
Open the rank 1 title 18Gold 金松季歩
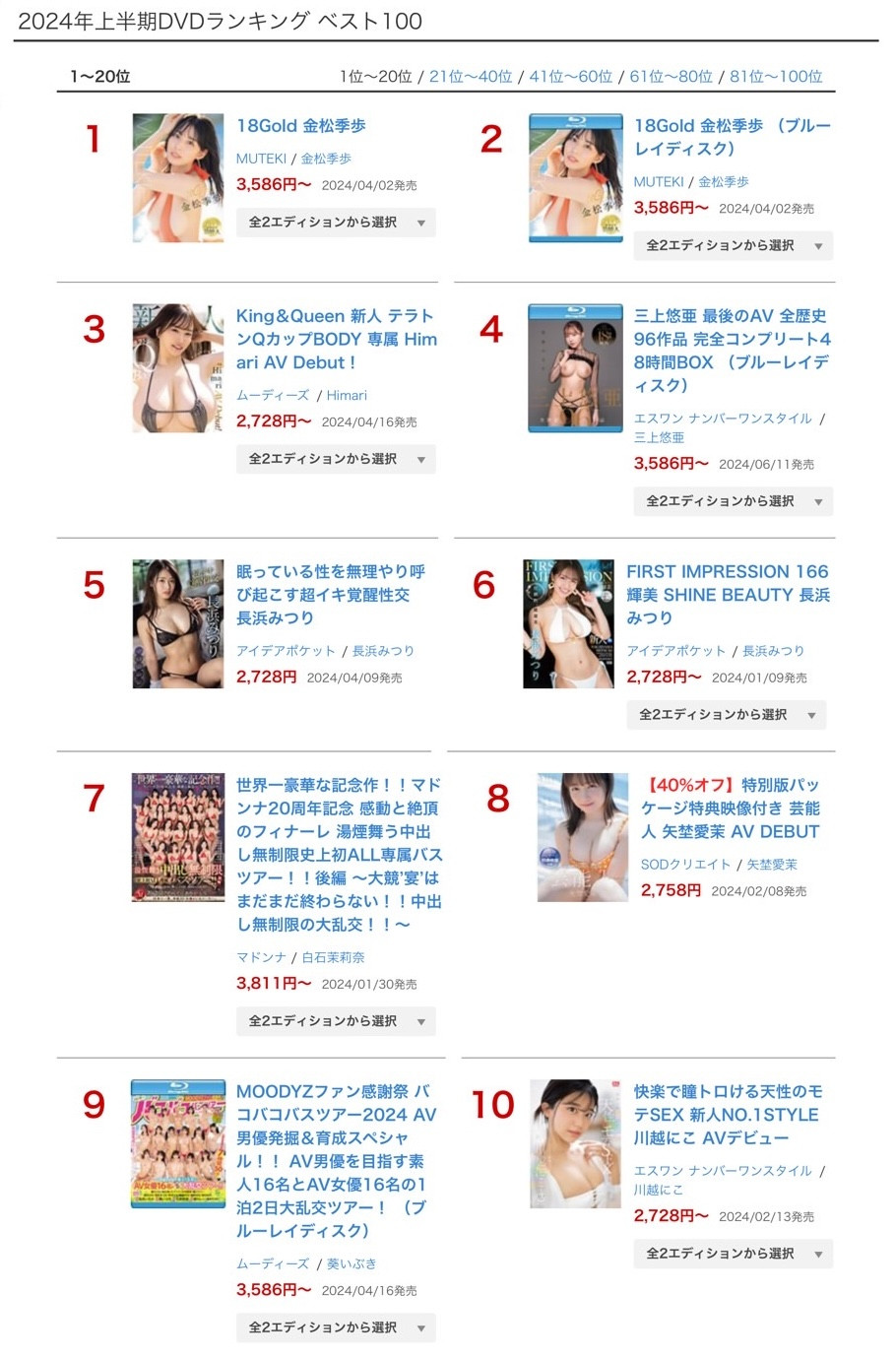(x=300, y=126)
